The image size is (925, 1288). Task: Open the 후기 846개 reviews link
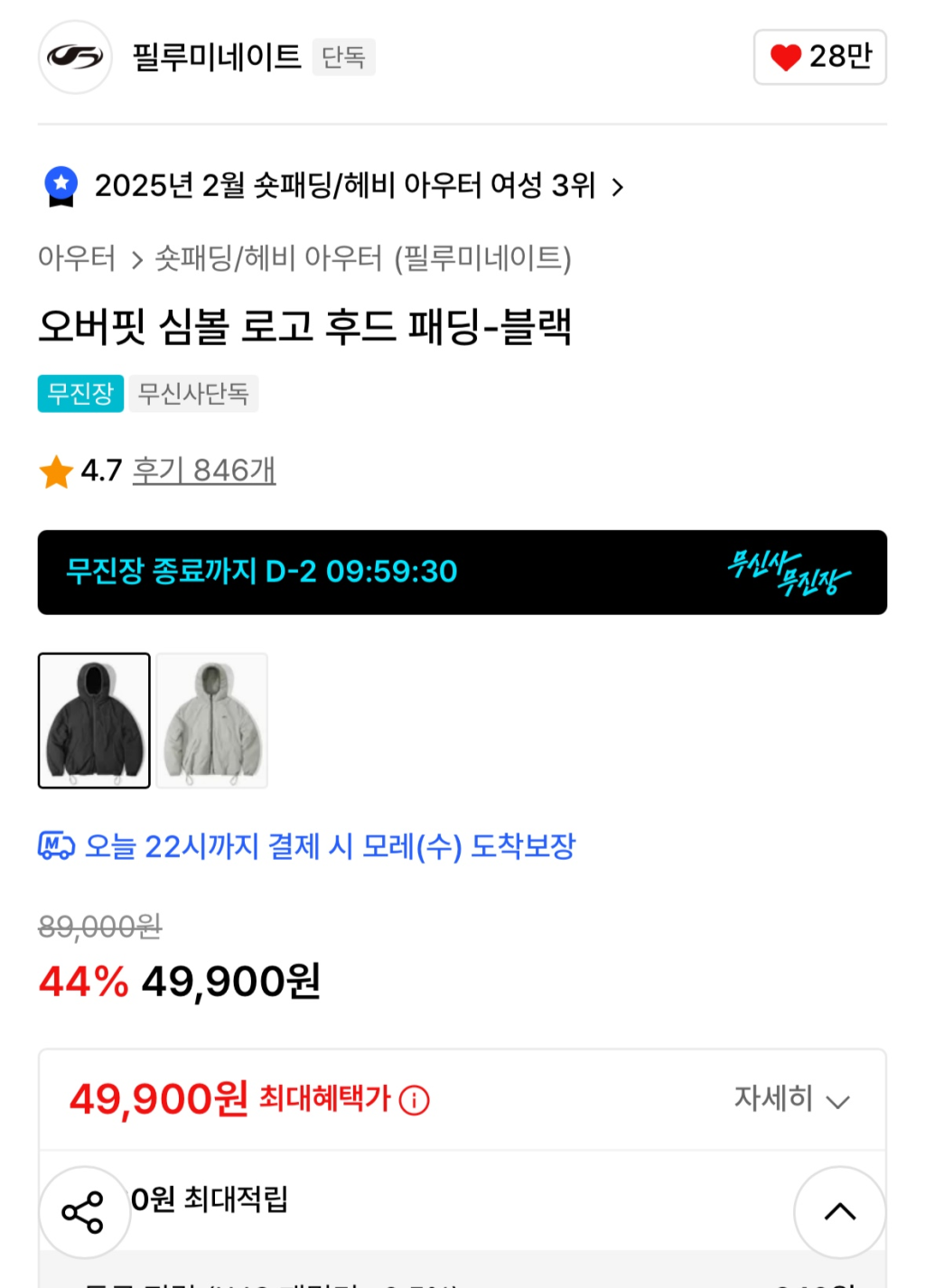[x=203, y=471]
